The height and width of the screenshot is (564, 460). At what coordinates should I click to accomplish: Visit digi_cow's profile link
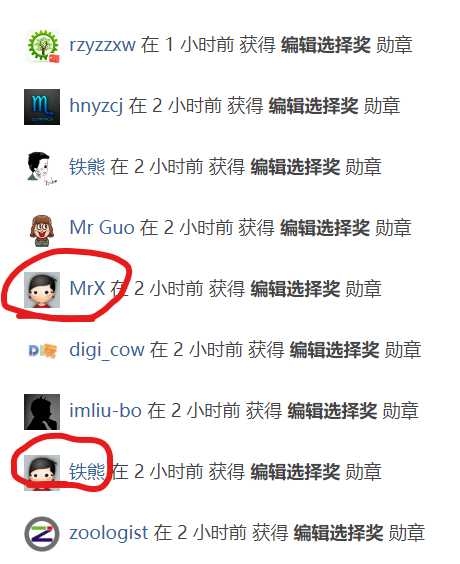pyautogui.click(x=107, y=350)
